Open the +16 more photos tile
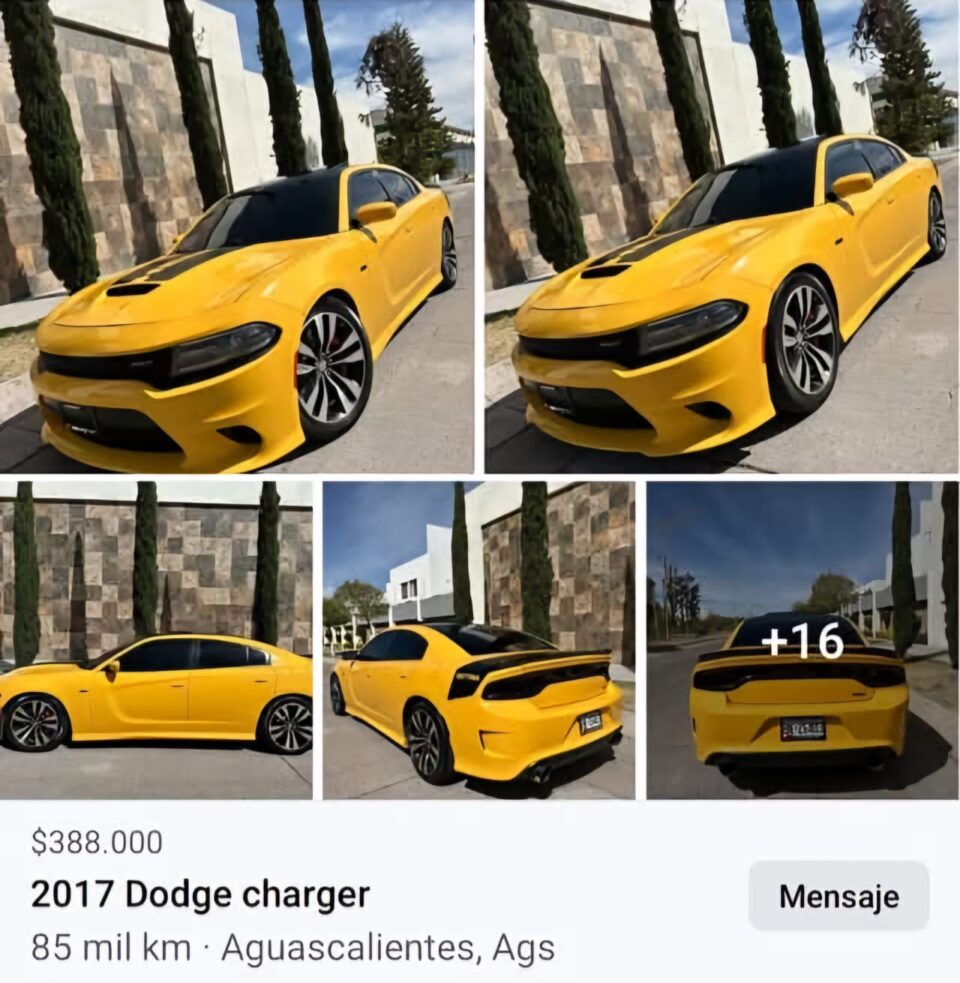Viewport: 960px width, 983px height. pyautogui.click(x=802, y=640)
